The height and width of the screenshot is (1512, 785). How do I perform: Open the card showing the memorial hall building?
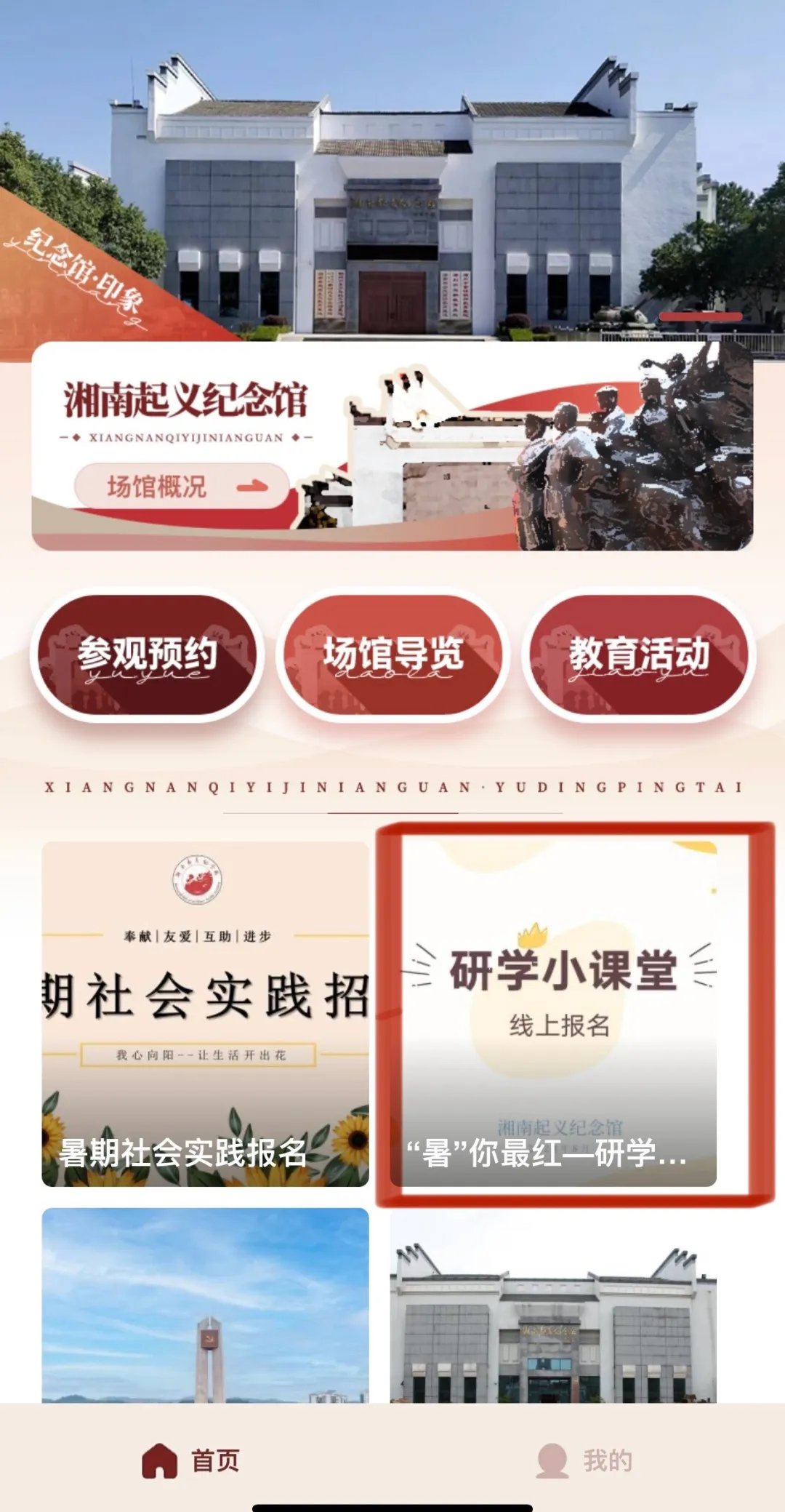554,1306
